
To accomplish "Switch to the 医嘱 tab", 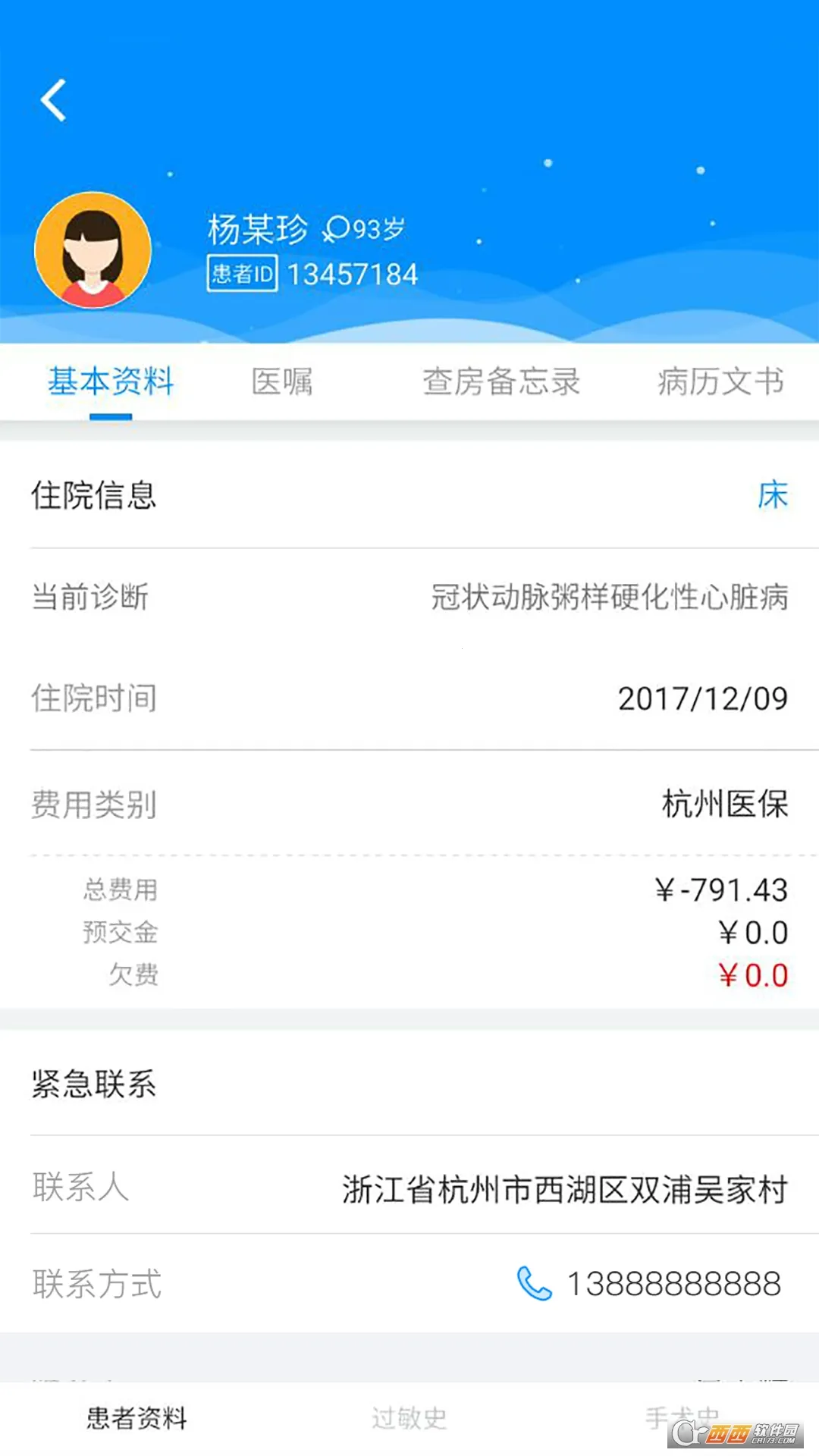I will [281, 383].
